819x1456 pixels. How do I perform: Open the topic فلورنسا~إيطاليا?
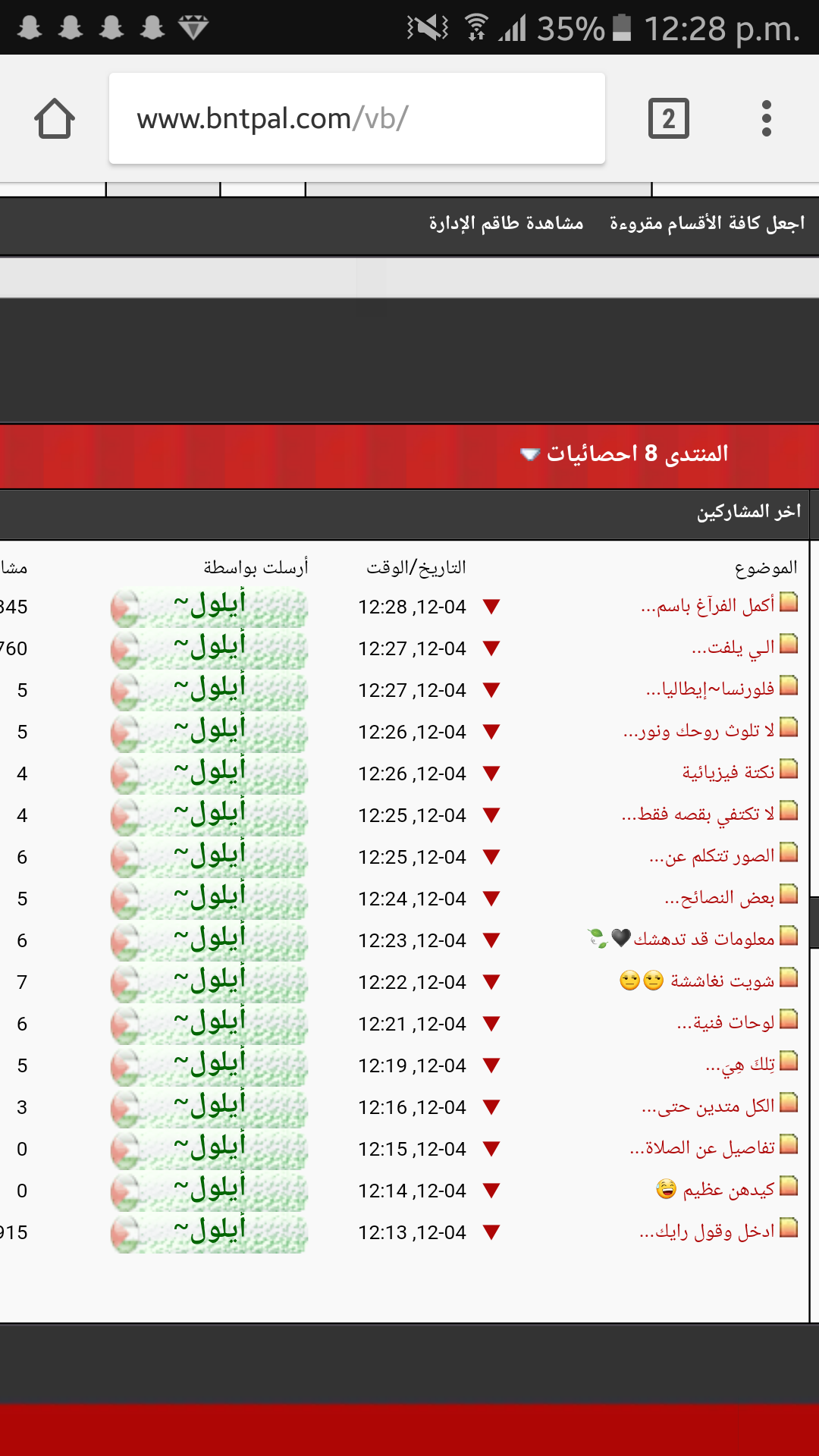point(710,689)
